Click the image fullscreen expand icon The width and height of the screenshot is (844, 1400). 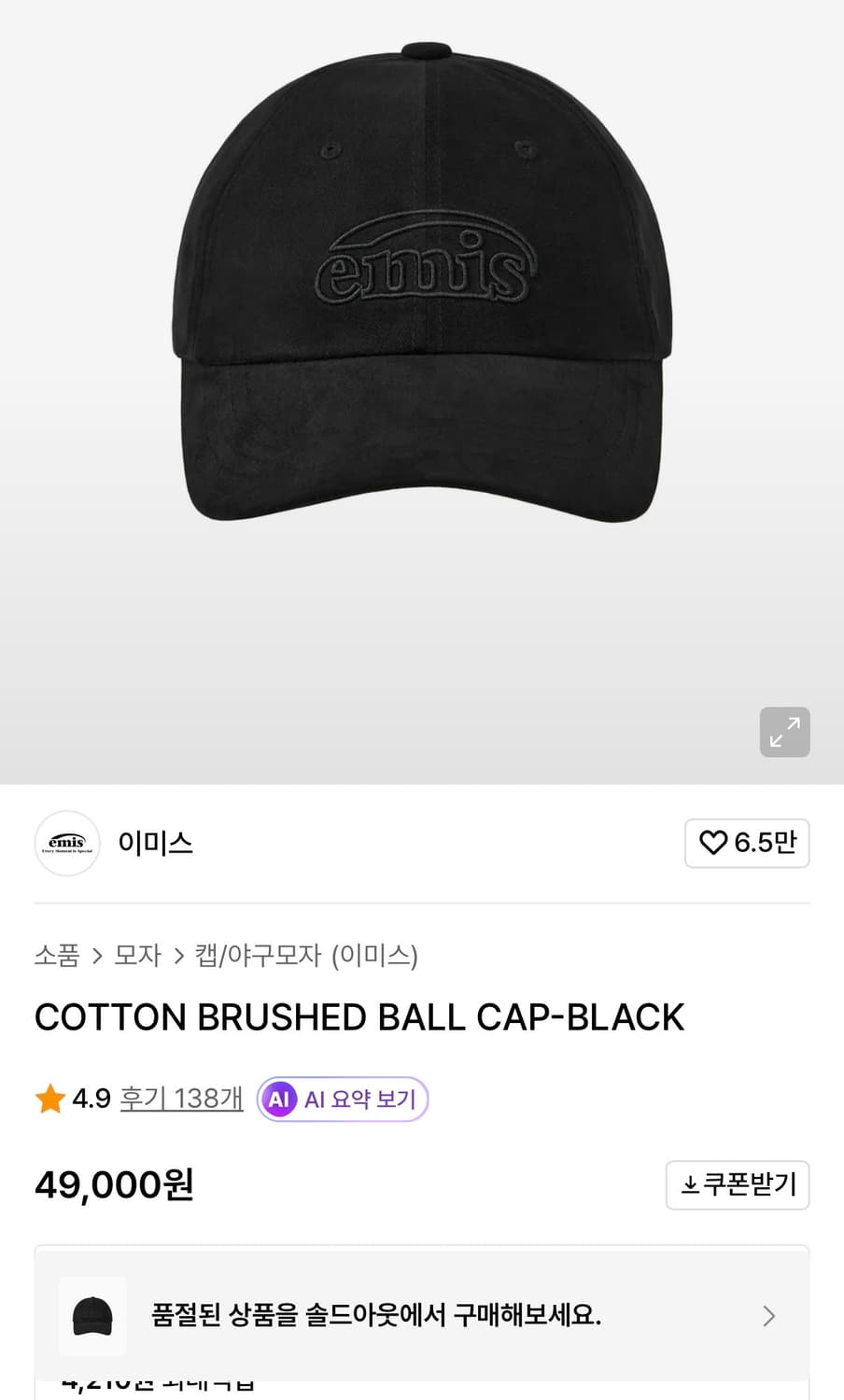[x=784, y=732]
